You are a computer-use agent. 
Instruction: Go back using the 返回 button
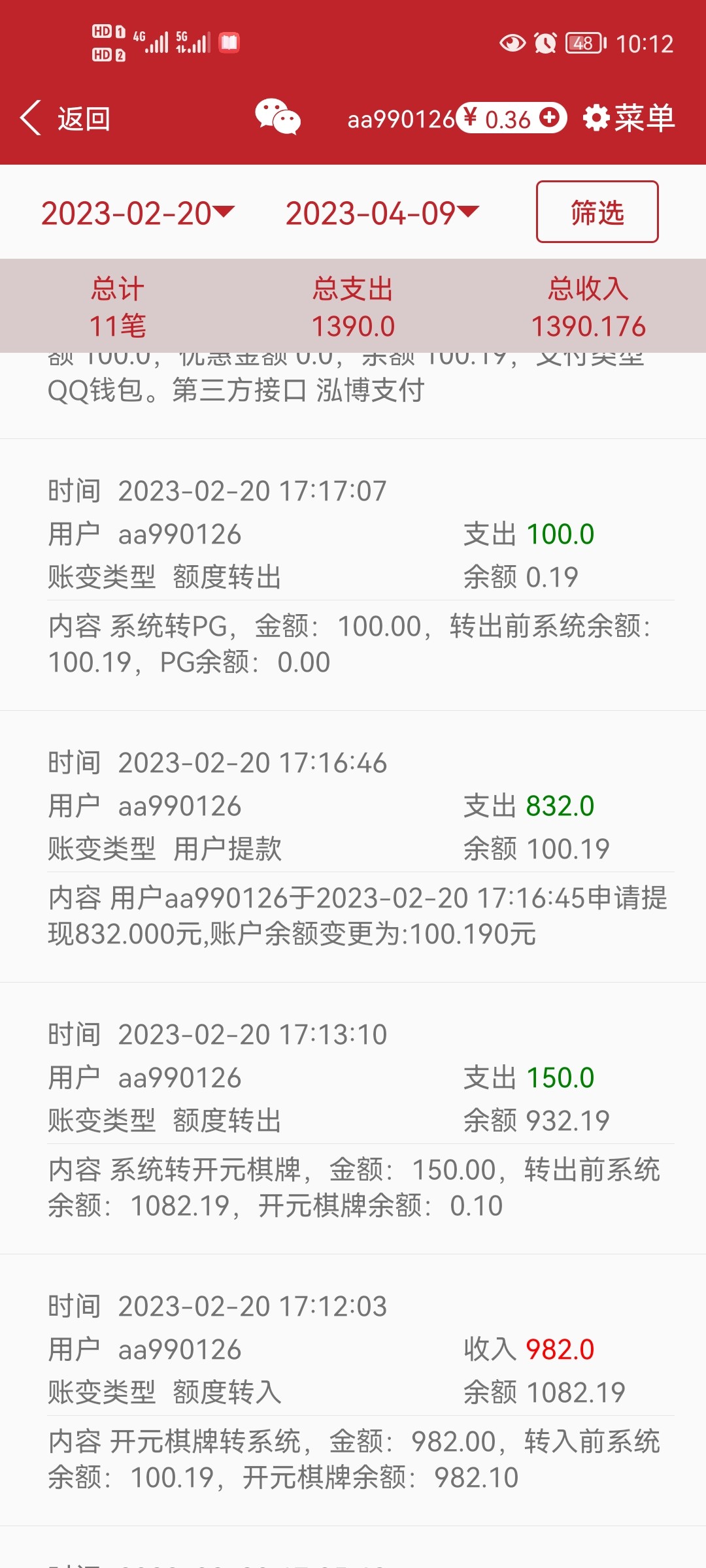tap(65, 118)
